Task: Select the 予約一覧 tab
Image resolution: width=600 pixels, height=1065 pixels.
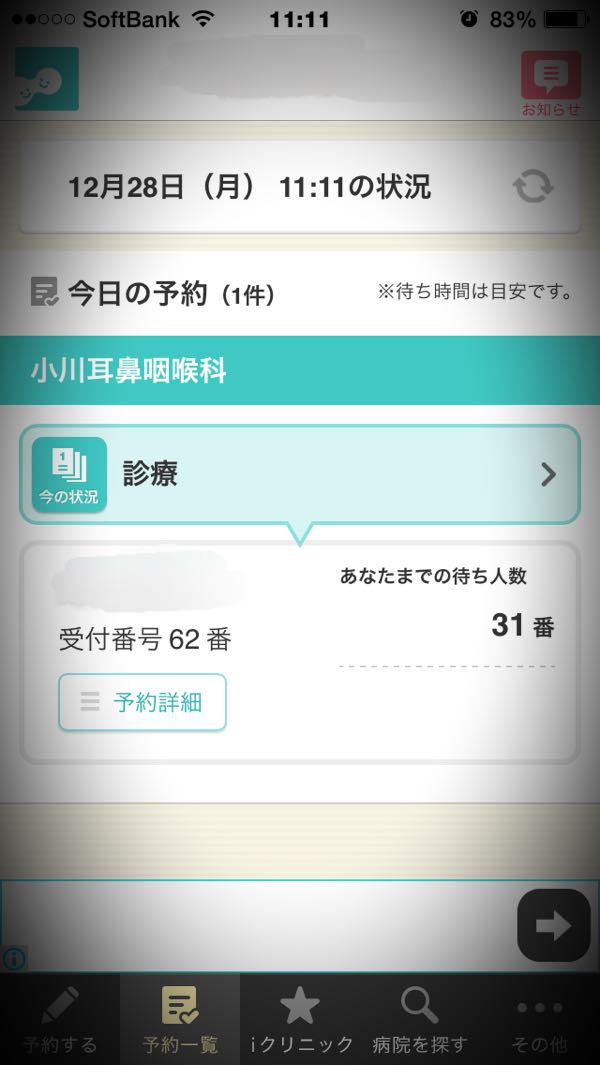Action: (180, 1019)
